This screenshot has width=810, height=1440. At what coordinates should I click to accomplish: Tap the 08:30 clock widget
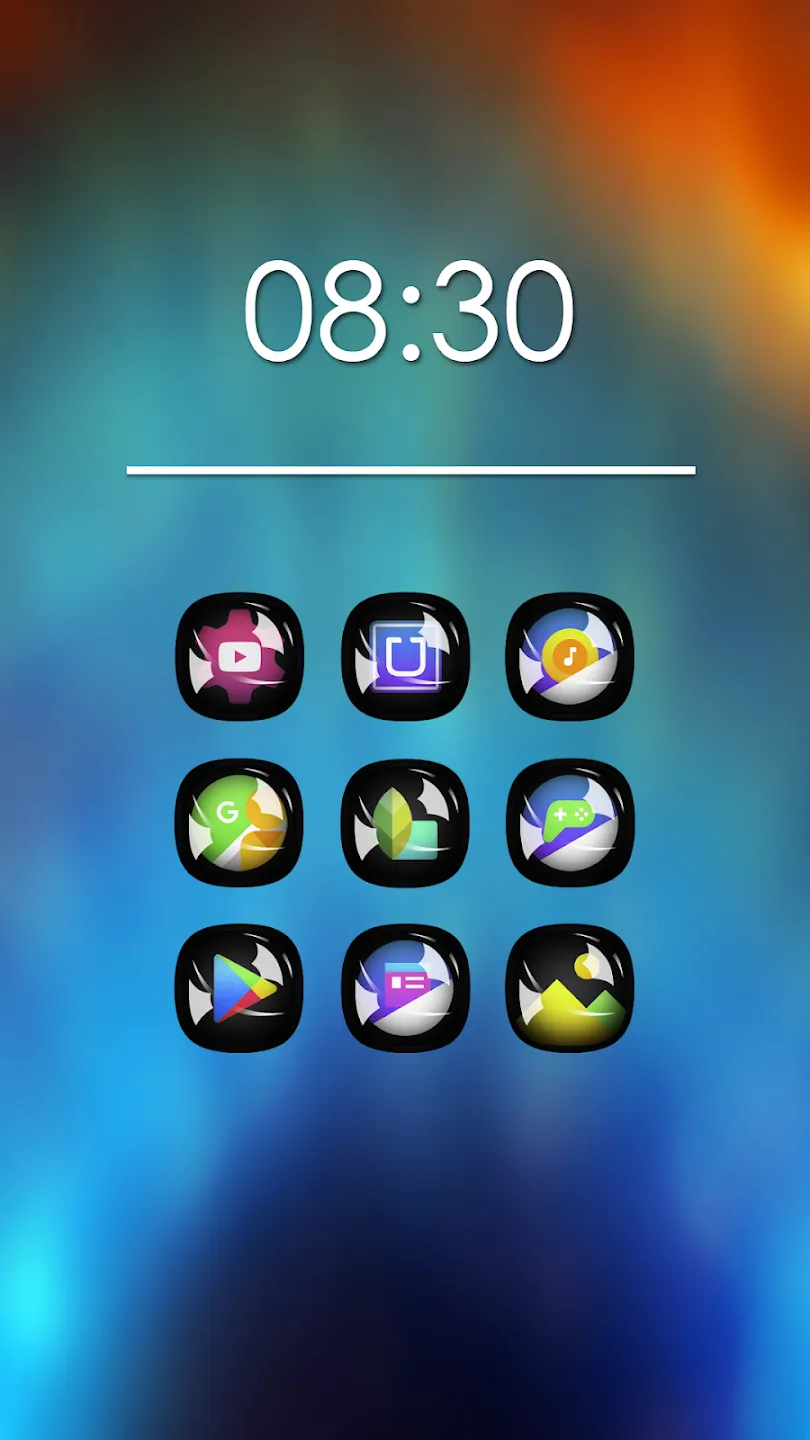[409, 312]
